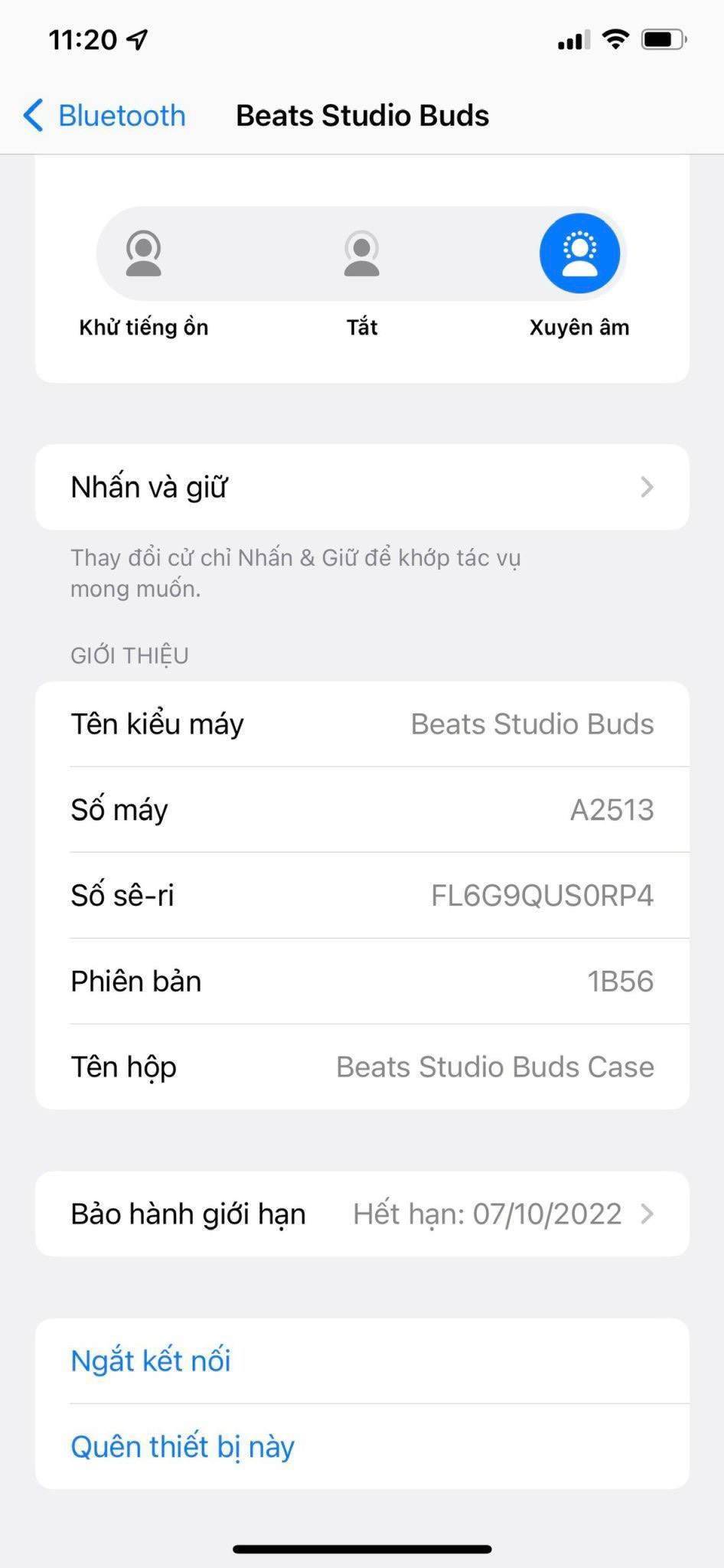This screenshot has width=724, height=1568.
Task: Select Khử tiếng ồn noise cancellation mode
Action: pos(144,253)
